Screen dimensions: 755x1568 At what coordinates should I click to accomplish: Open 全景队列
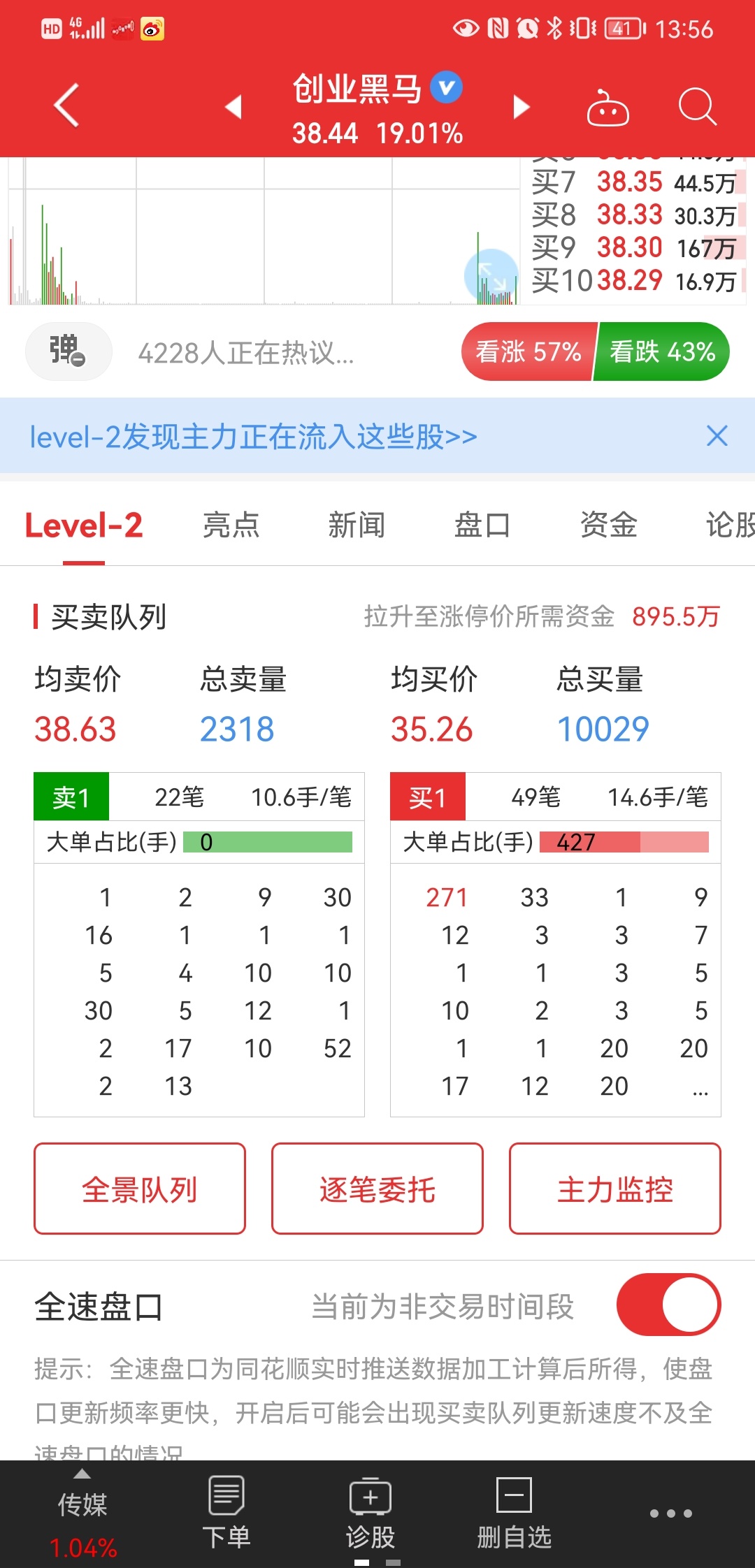click(140, 1189)
